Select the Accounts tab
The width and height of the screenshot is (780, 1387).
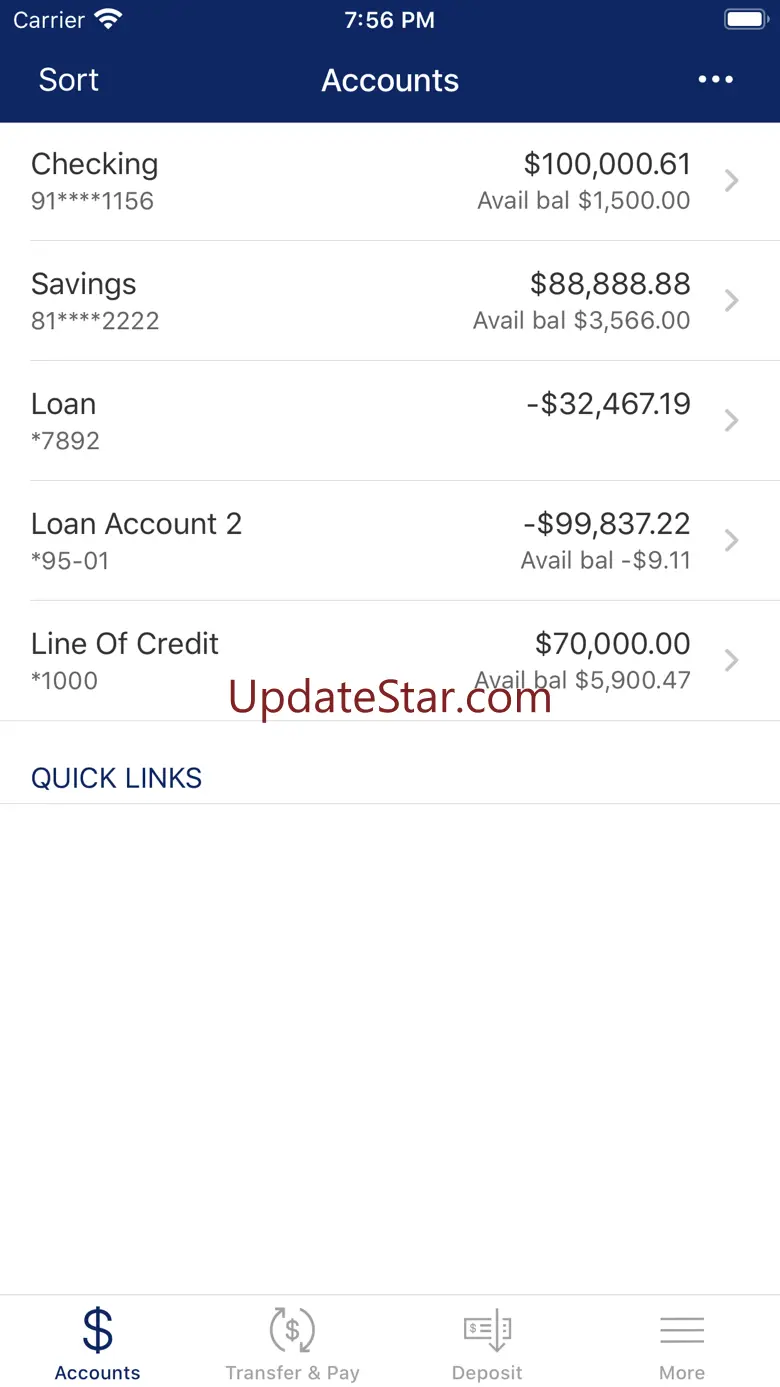97,1343
